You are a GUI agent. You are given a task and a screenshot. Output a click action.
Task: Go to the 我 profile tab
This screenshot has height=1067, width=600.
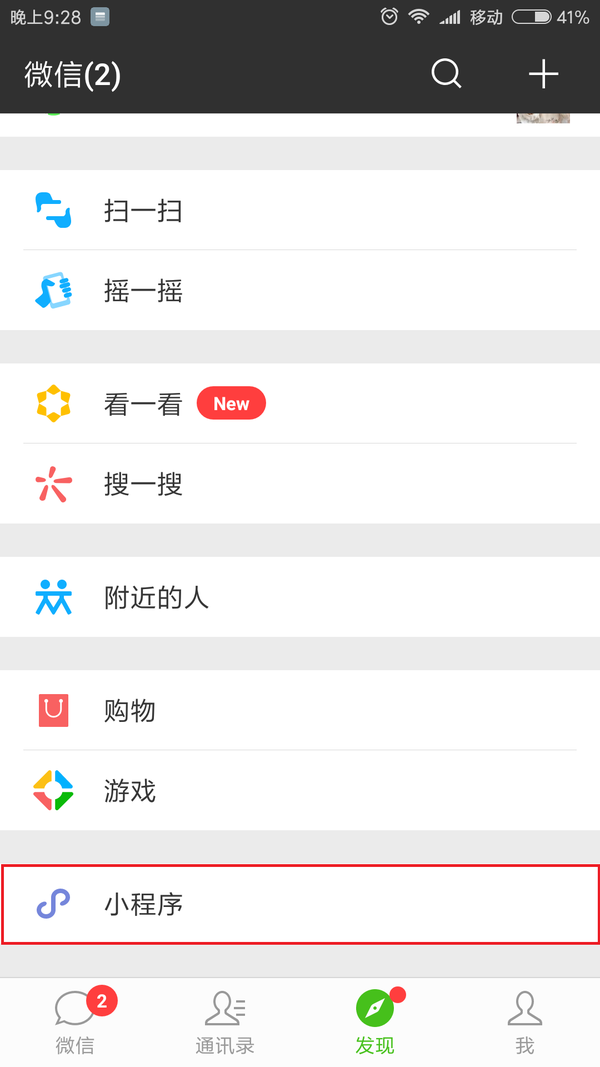click(525, 1022)
